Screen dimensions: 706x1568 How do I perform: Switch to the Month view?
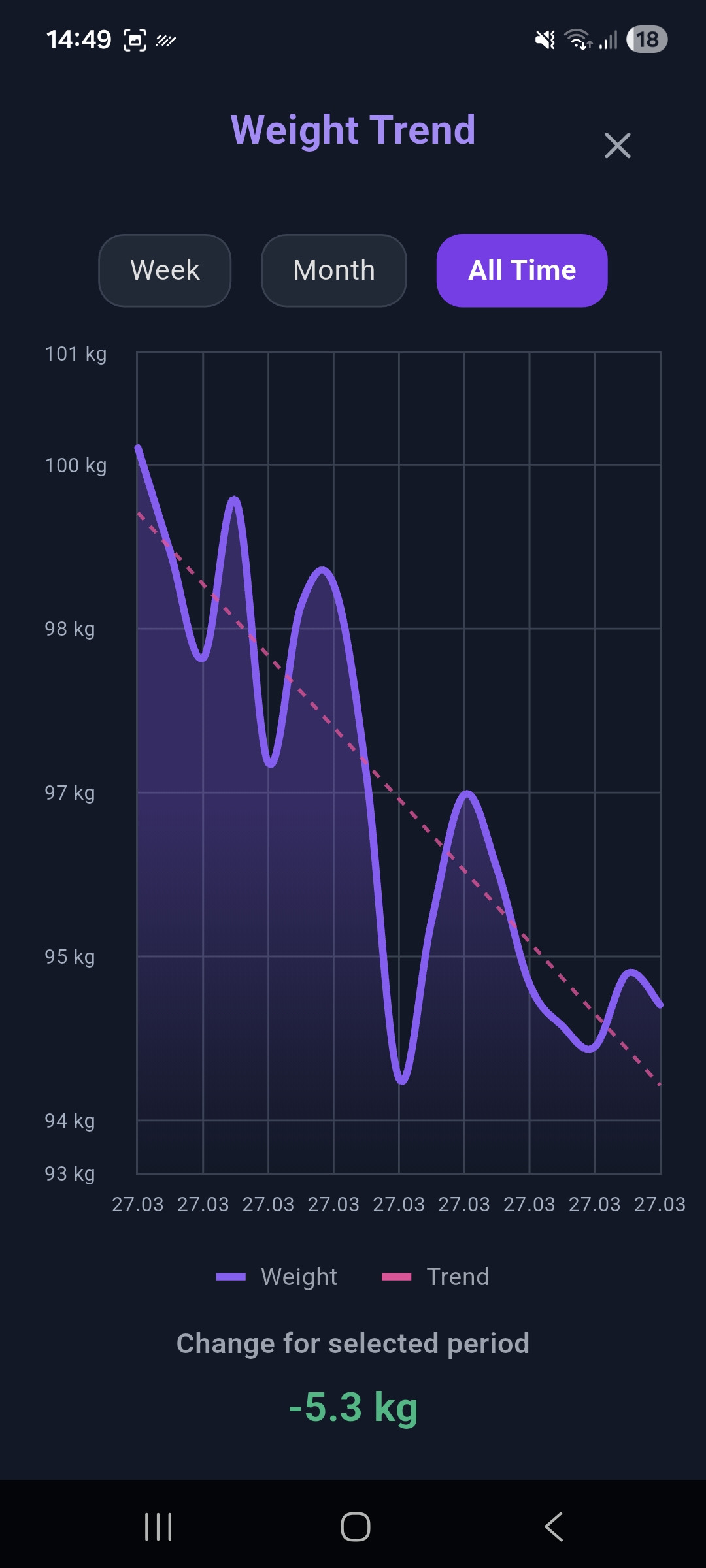coord(333,270)
